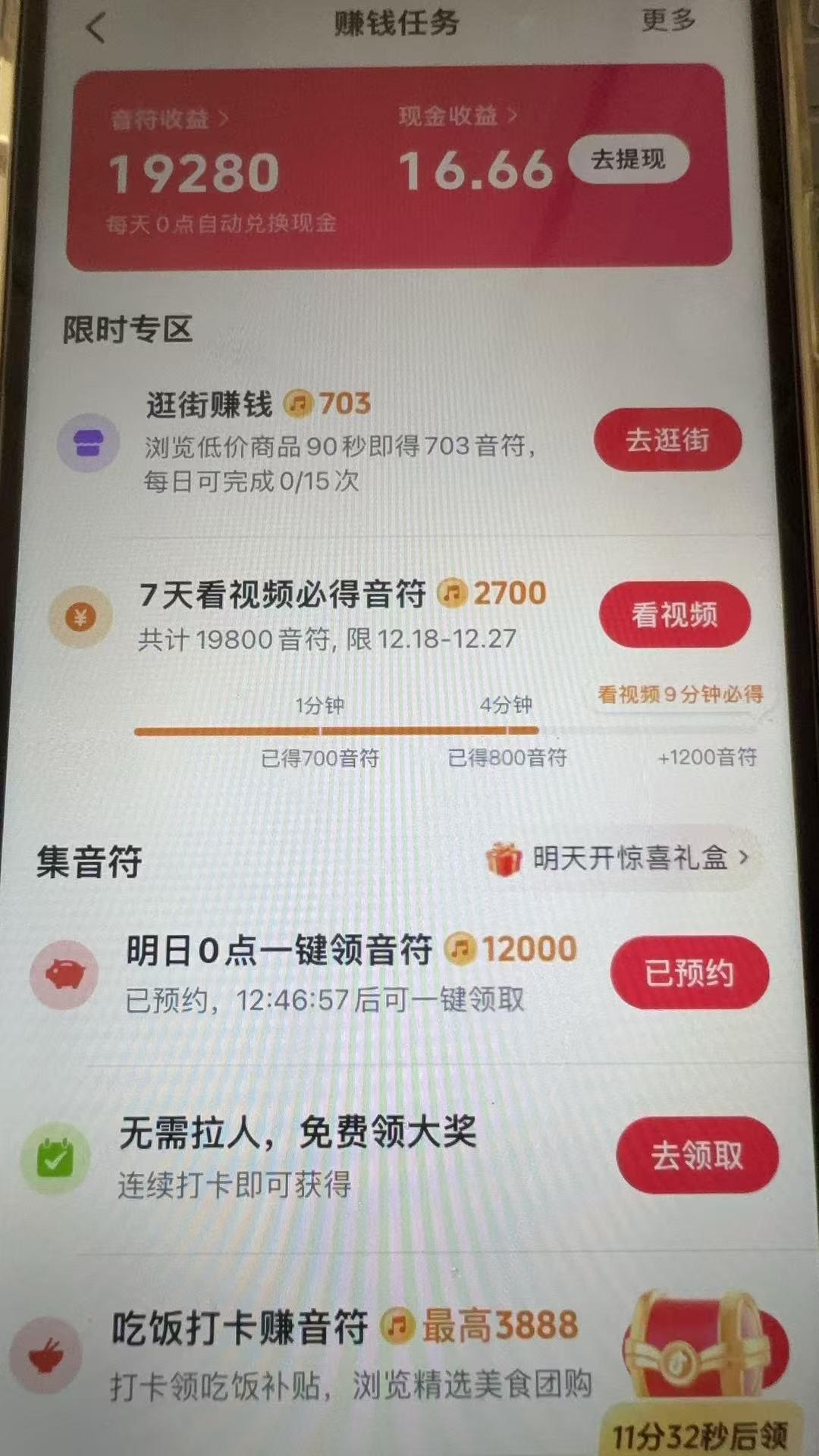Click the gift box icon before 明天开惊喜礼盒
819x1456 pixels.
click(505, 857)
